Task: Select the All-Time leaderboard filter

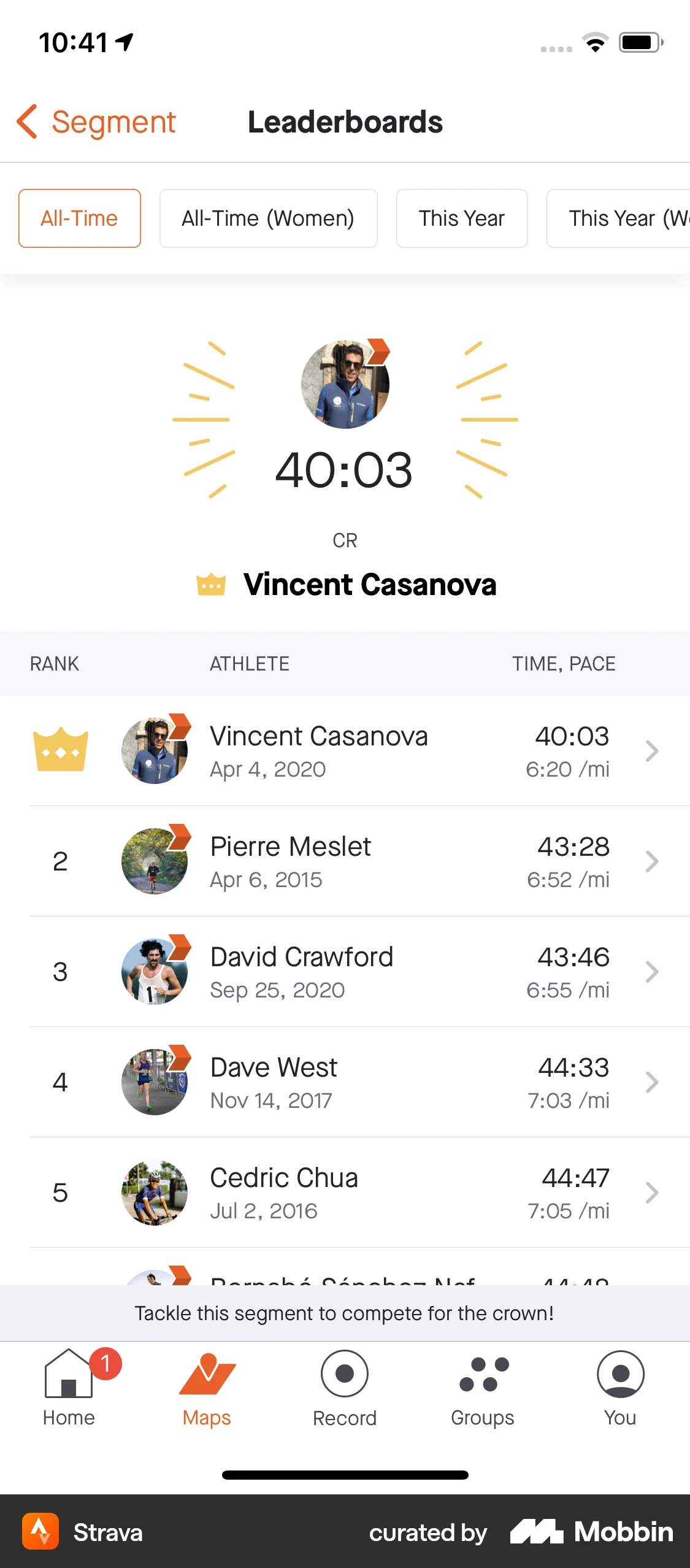Action: 79,218
